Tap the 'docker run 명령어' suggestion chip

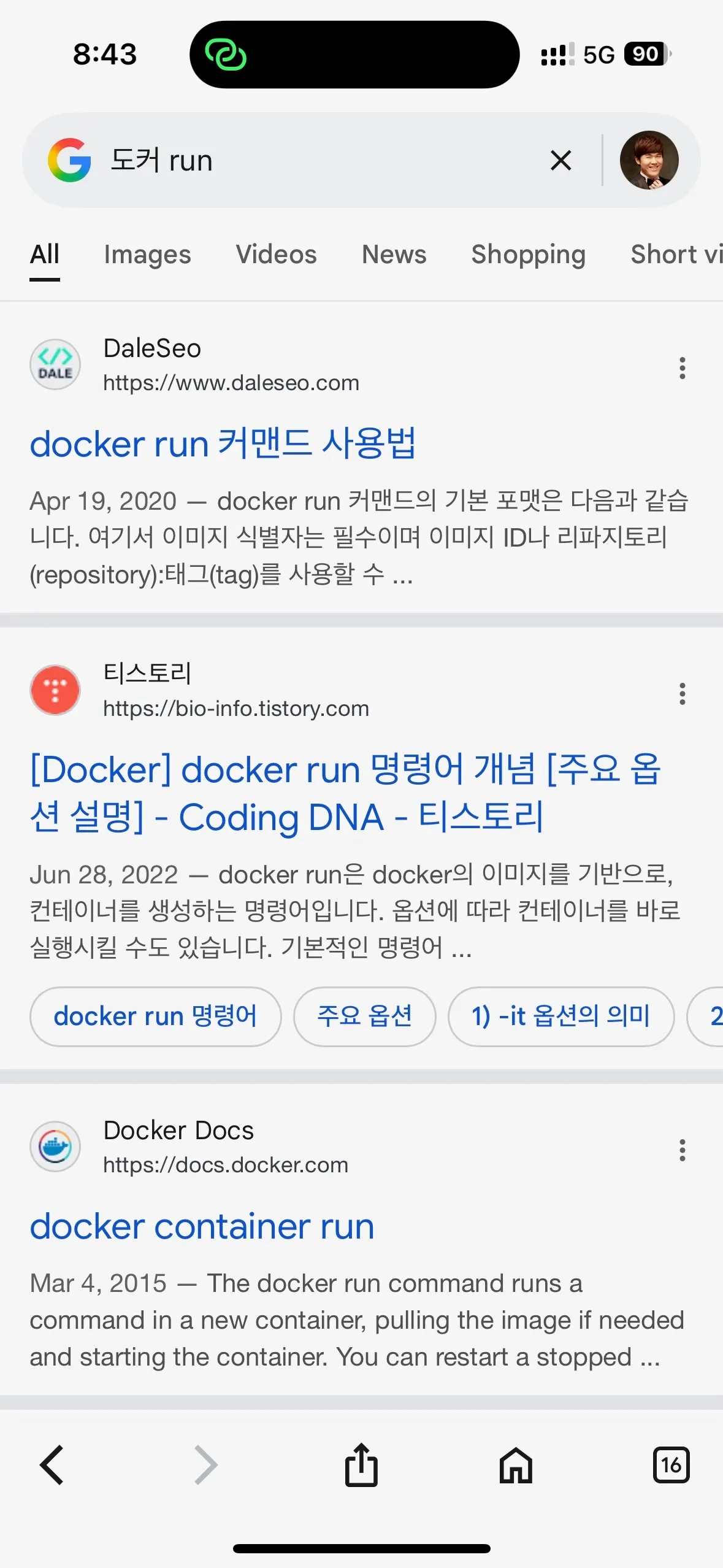tap(156, 1016)
